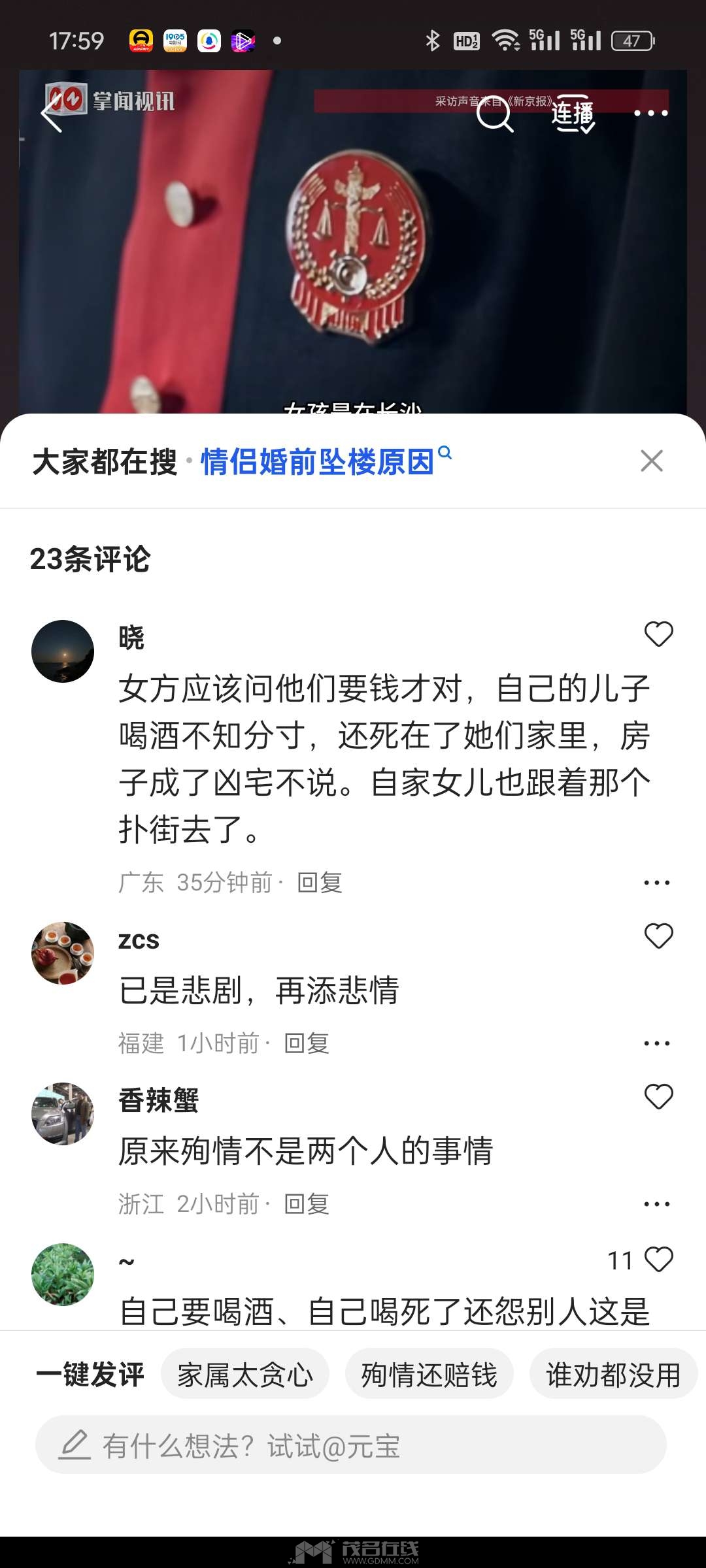Like the comment by 晓
Viewport: 706px width, 1568px height.
click(658, 634)
